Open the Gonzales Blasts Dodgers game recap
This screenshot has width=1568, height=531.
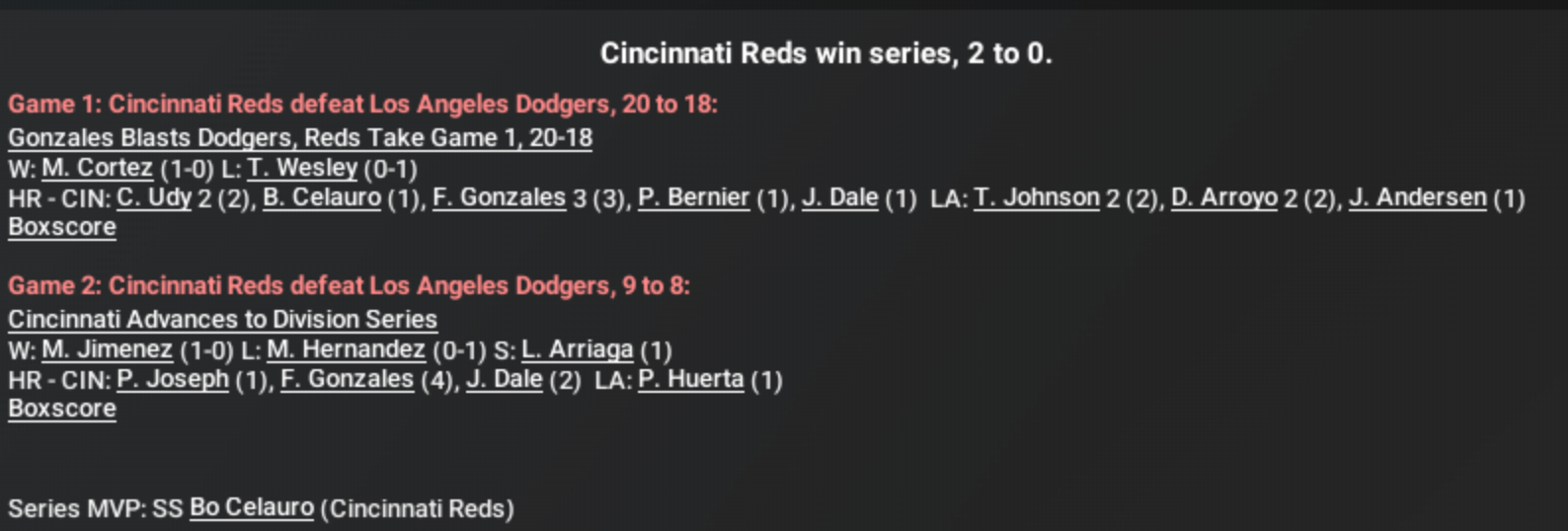click(x=300, y=138)
